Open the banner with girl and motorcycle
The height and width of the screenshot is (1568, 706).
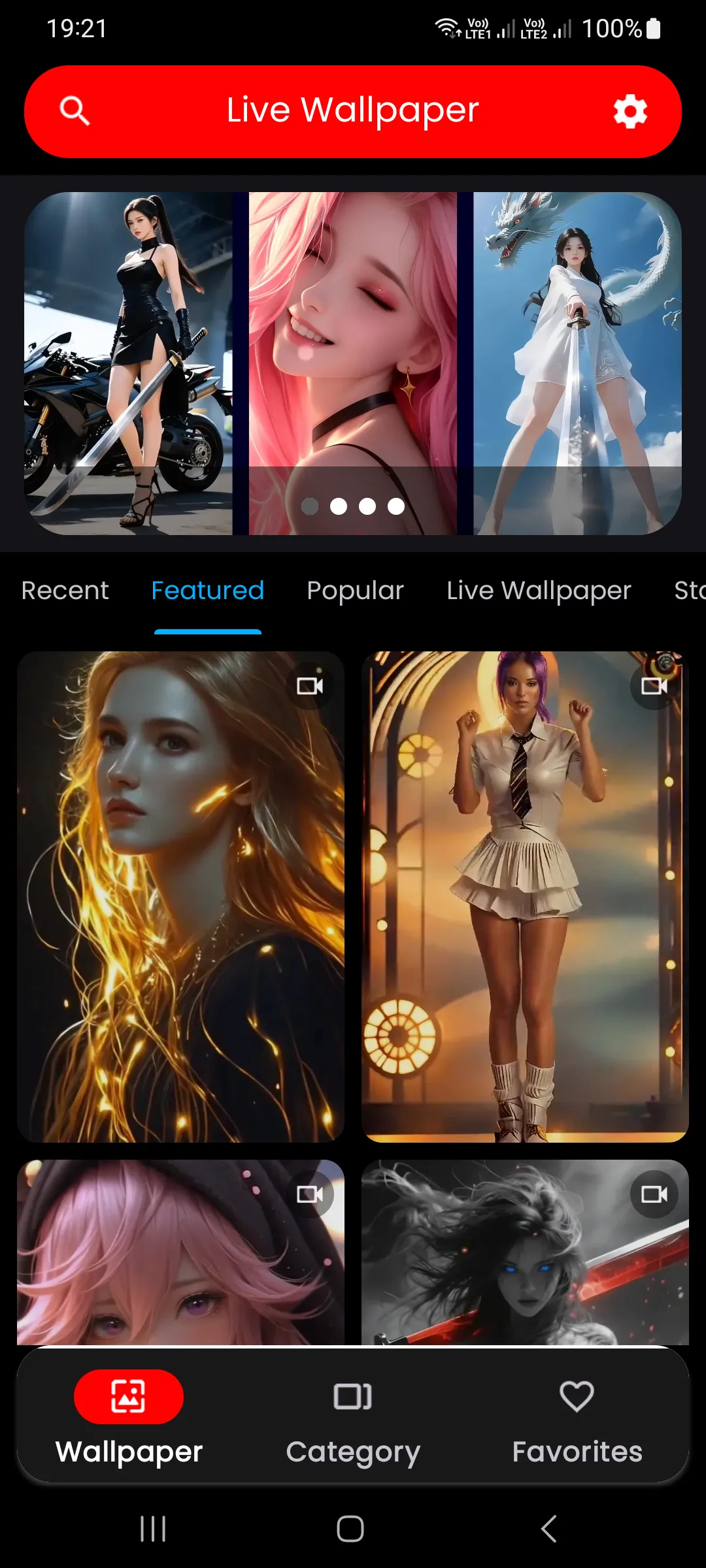pyautogui.click(x=128, y=363)
